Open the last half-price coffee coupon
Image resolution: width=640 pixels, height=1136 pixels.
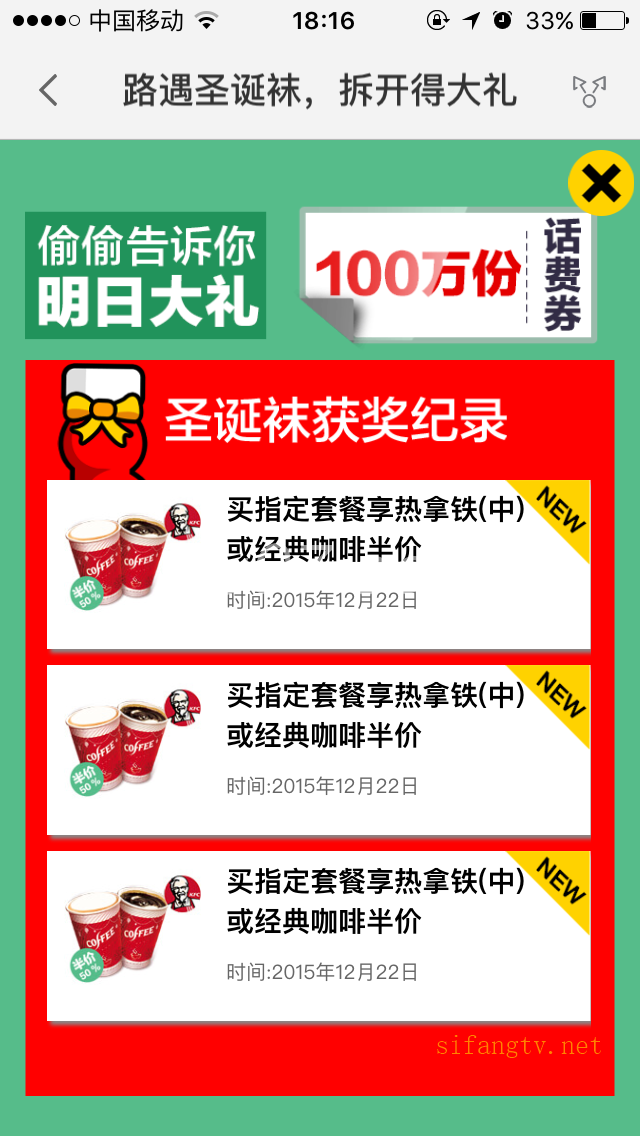[318, 936]
